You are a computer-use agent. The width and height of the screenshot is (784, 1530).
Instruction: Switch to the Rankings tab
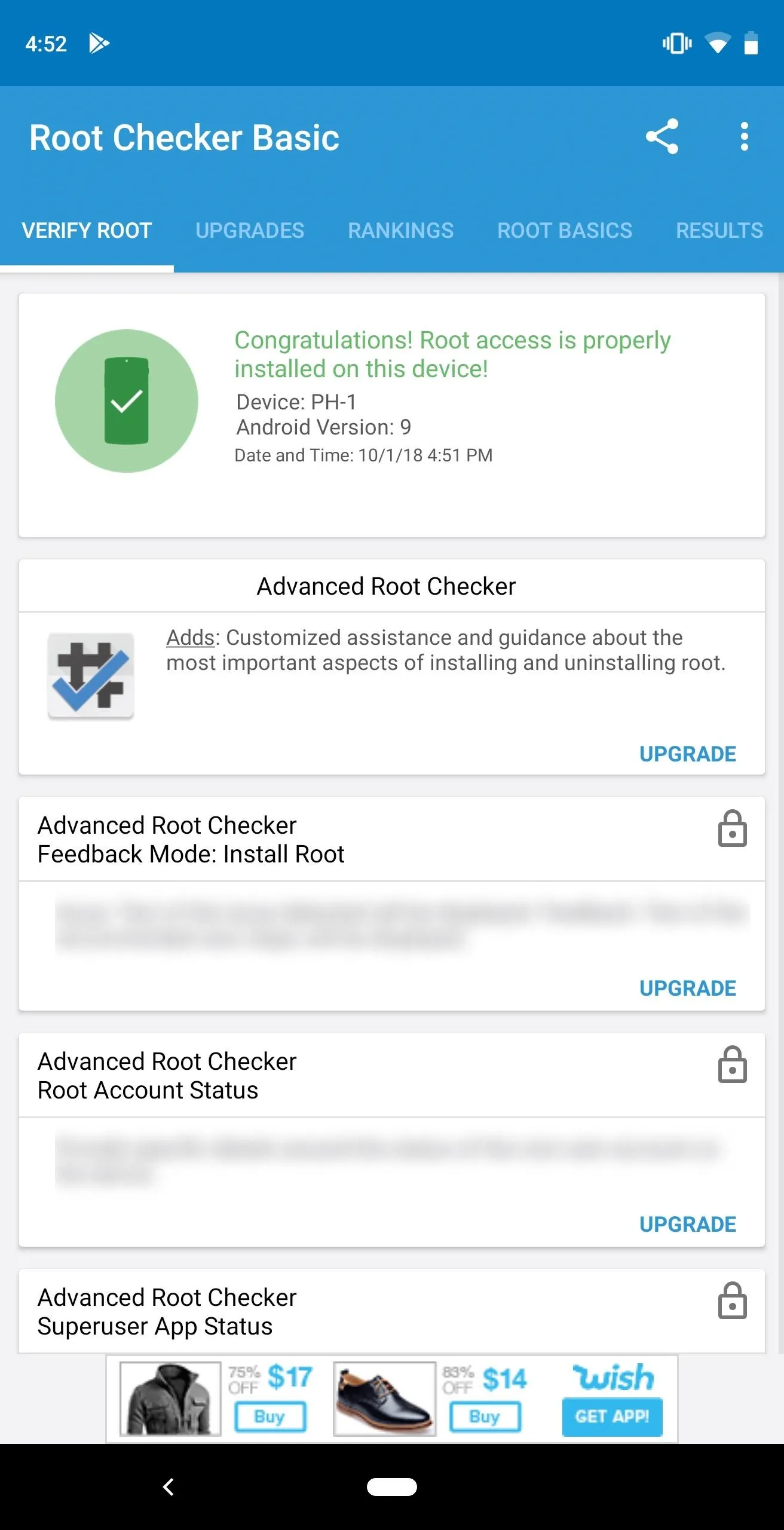point(401,231)
